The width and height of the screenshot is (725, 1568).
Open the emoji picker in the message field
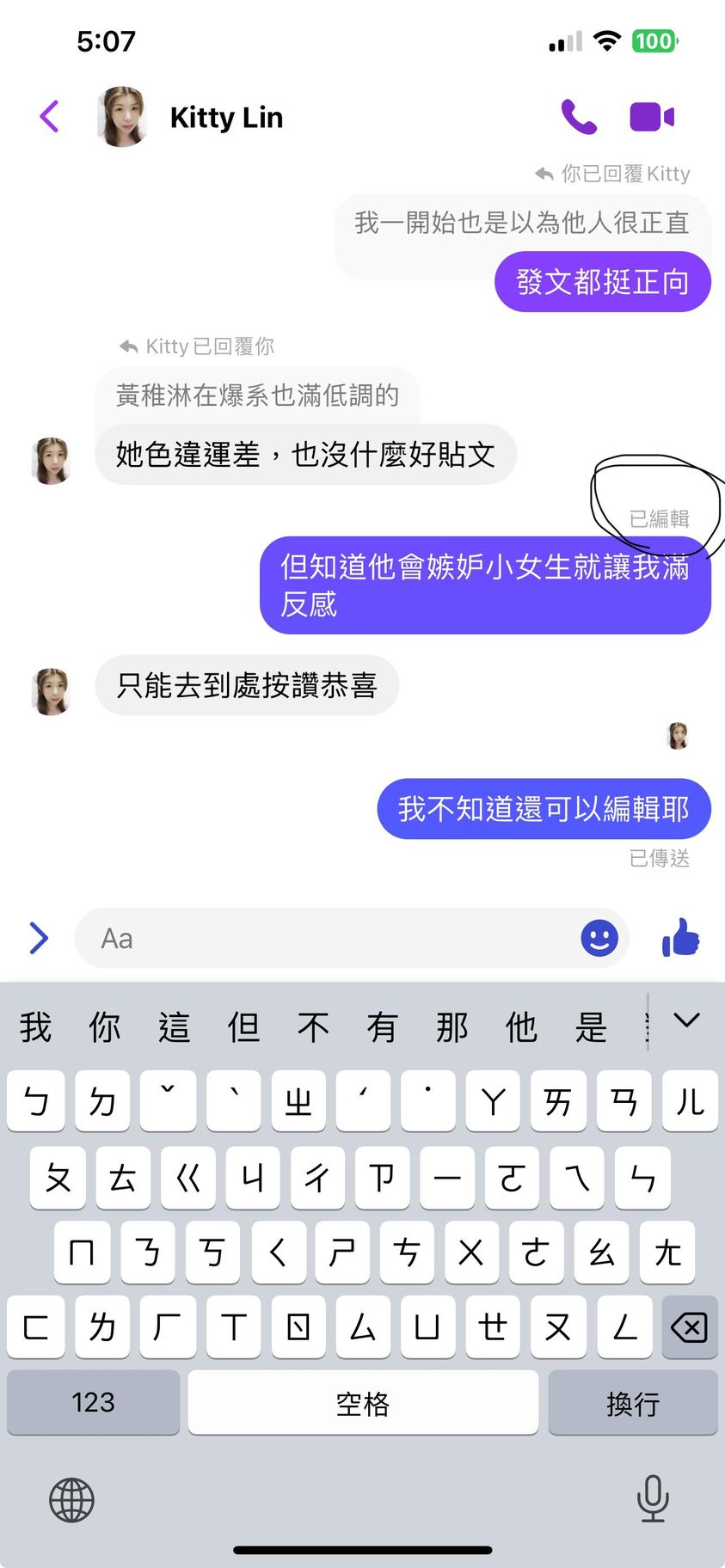[599, 938]
